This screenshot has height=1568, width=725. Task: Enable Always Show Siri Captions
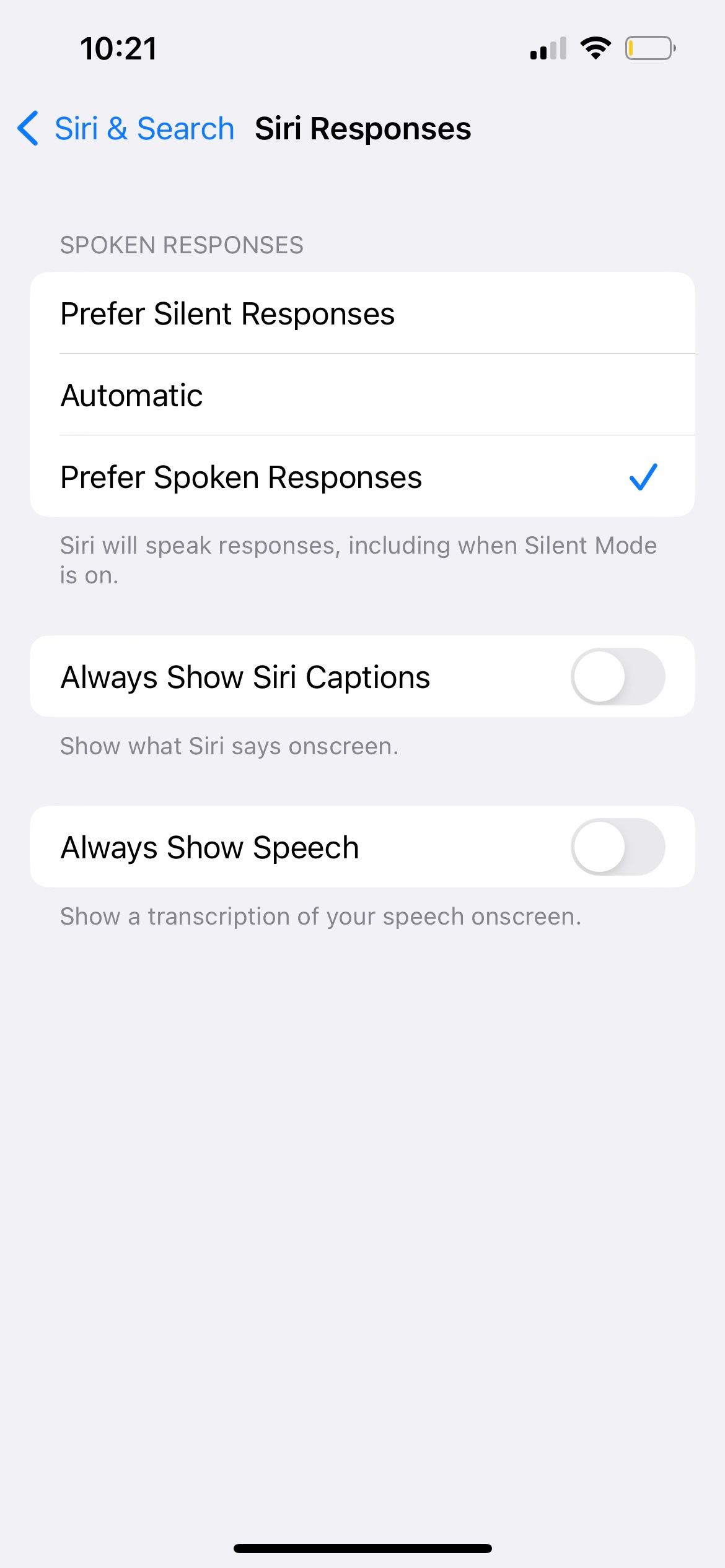tap(617, 676)
